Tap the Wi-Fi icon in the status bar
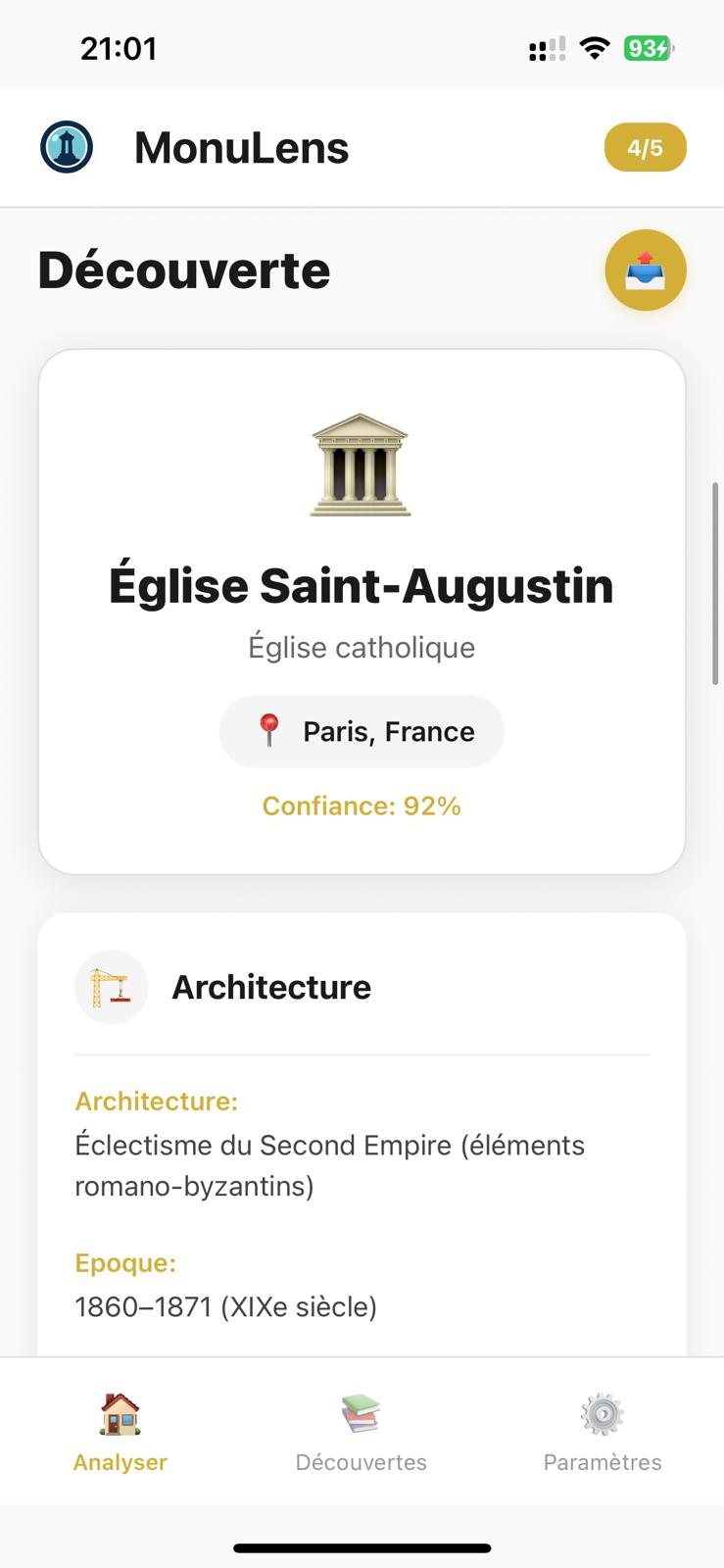This screenshot has height=1568, width=724. point(598,47)
